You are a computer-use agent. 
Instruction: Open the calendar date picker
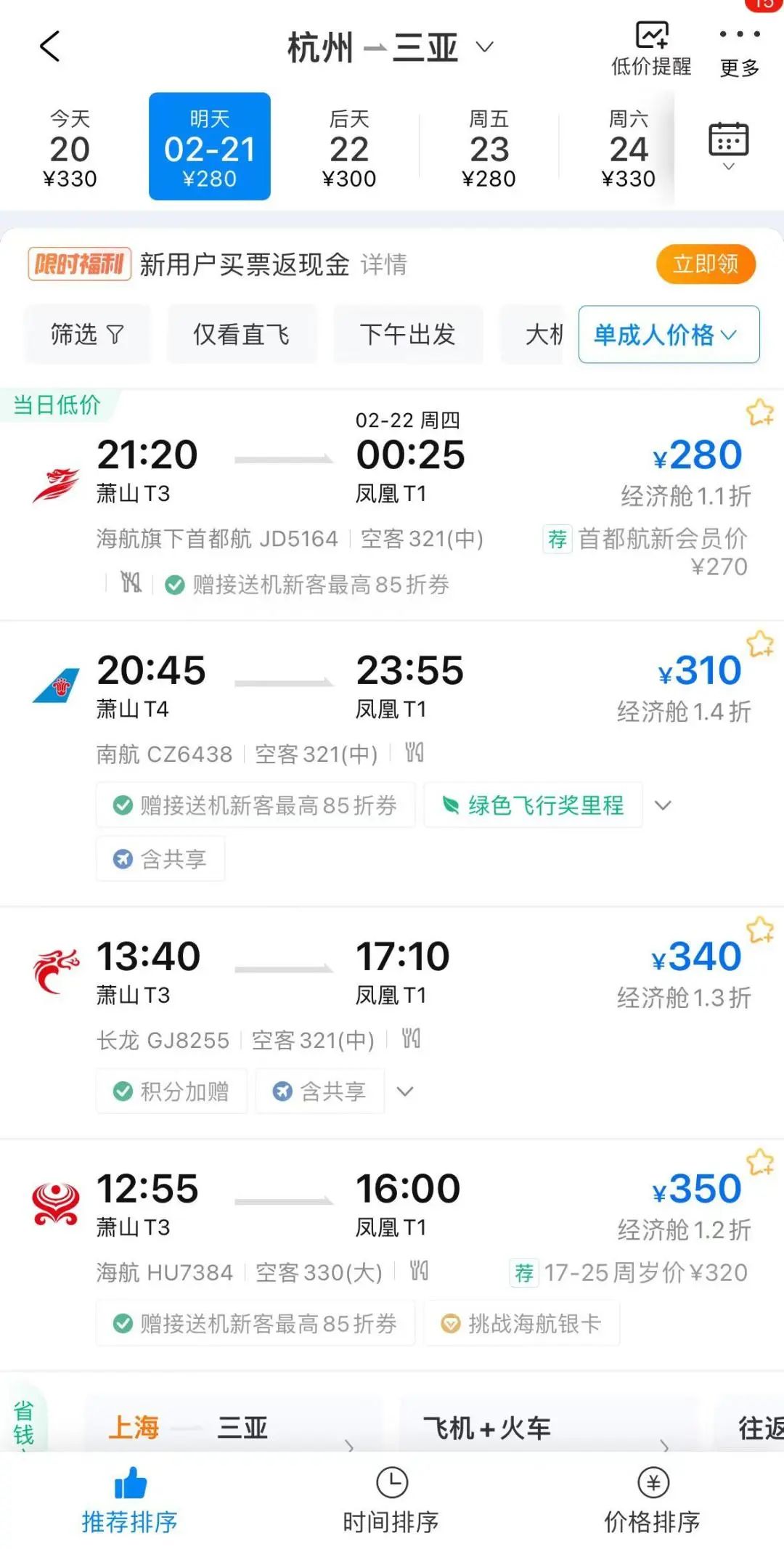(x=728, y=145)
